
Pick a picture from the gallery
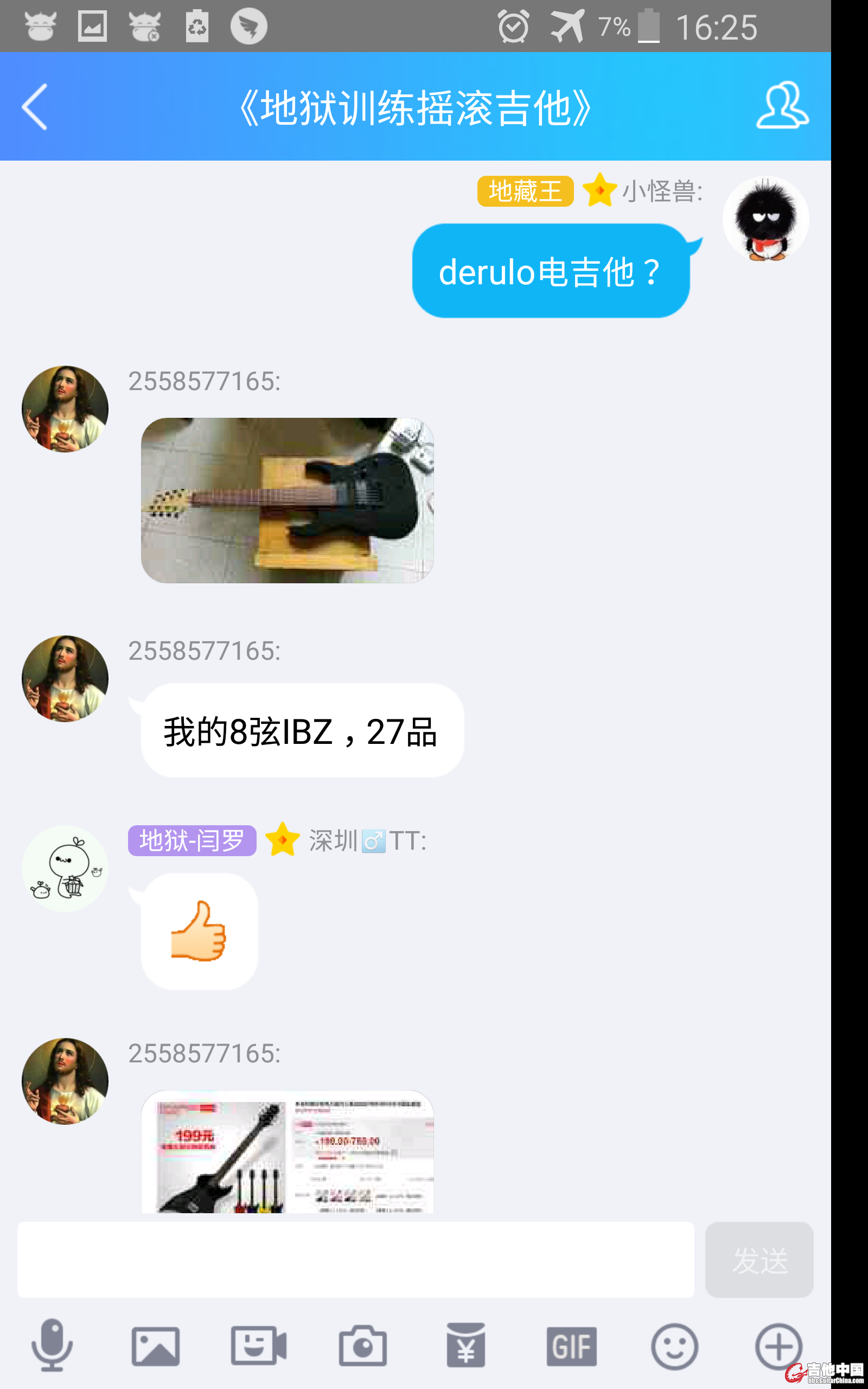pyautogui.click(x=156, y=1346)
